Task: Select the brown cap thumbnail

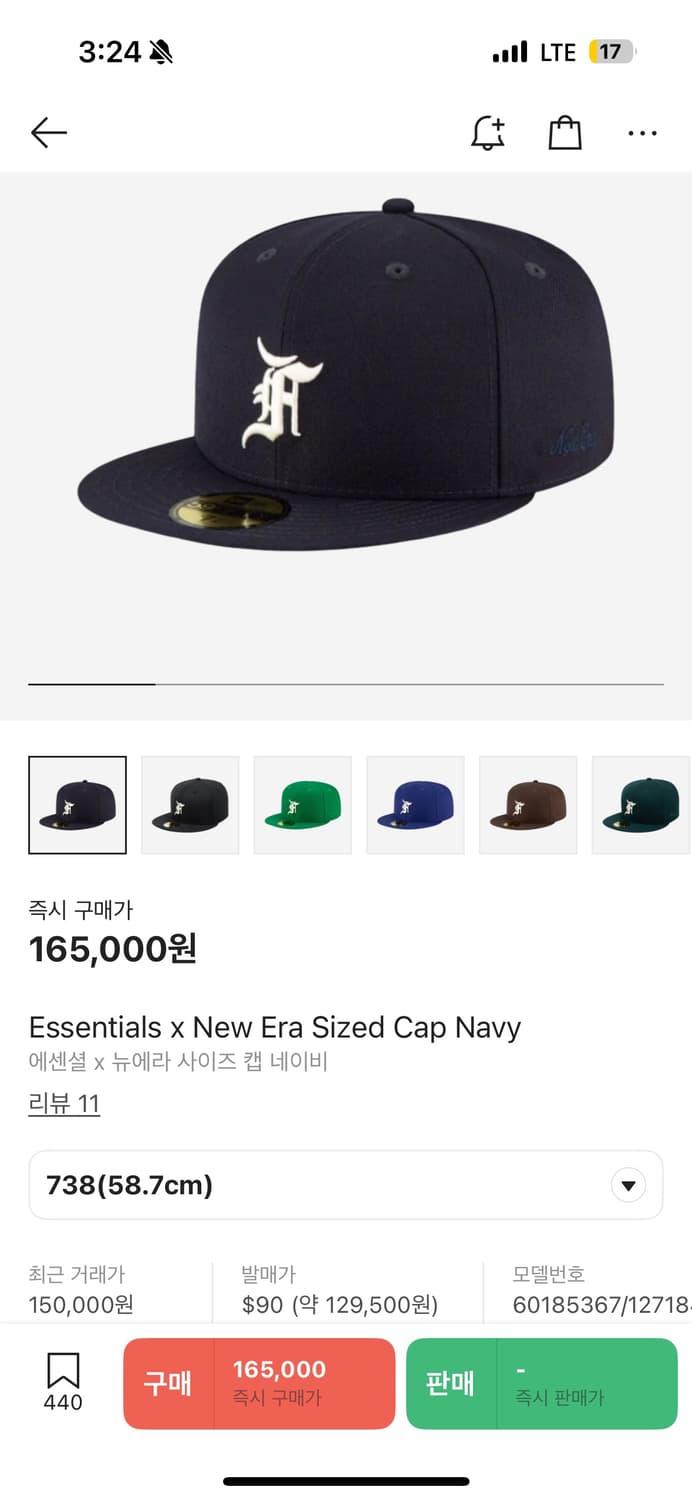Action: (x=528, y=805)
